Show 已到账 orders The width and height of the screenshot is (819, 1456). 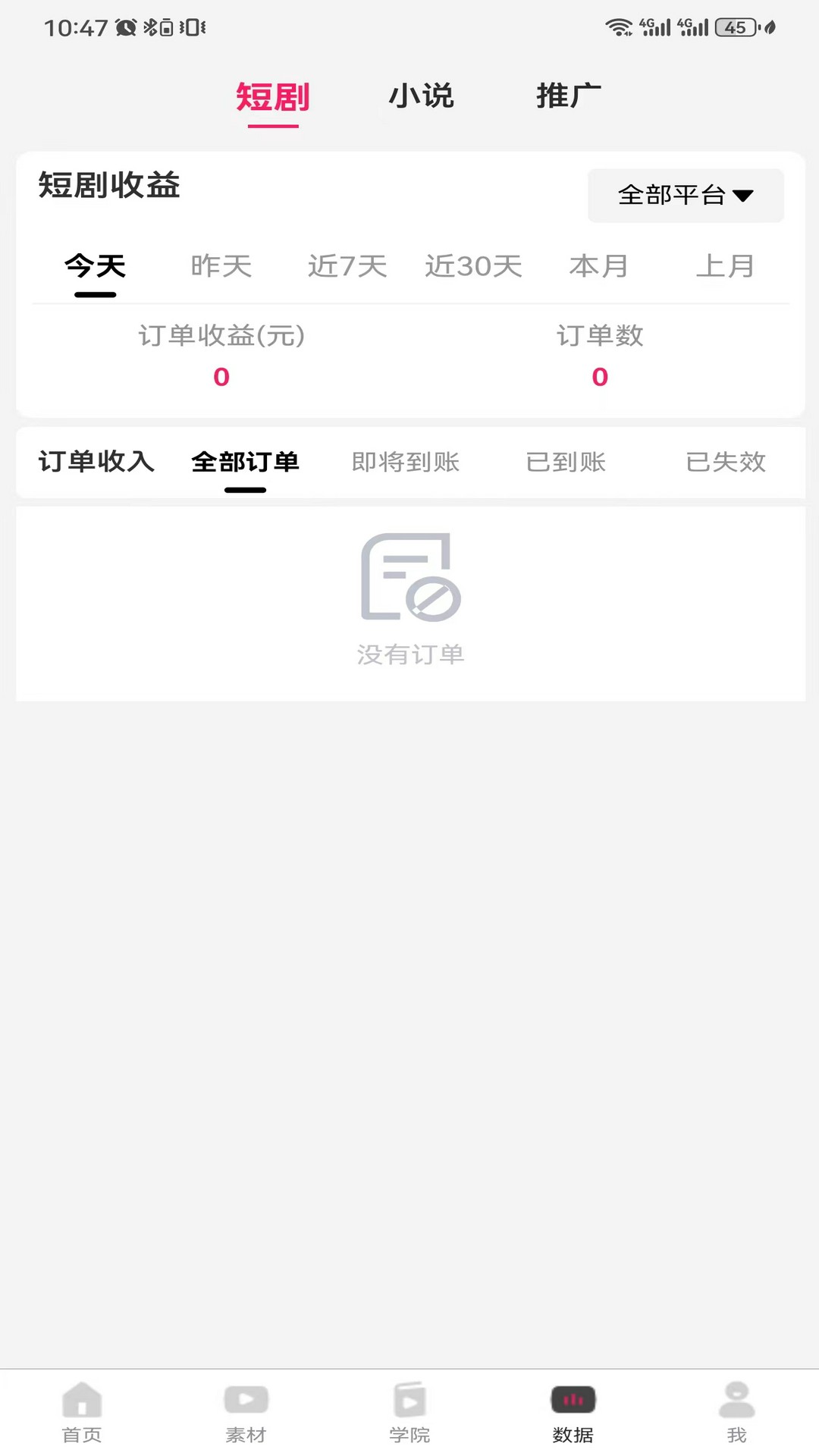coord(566,462)
